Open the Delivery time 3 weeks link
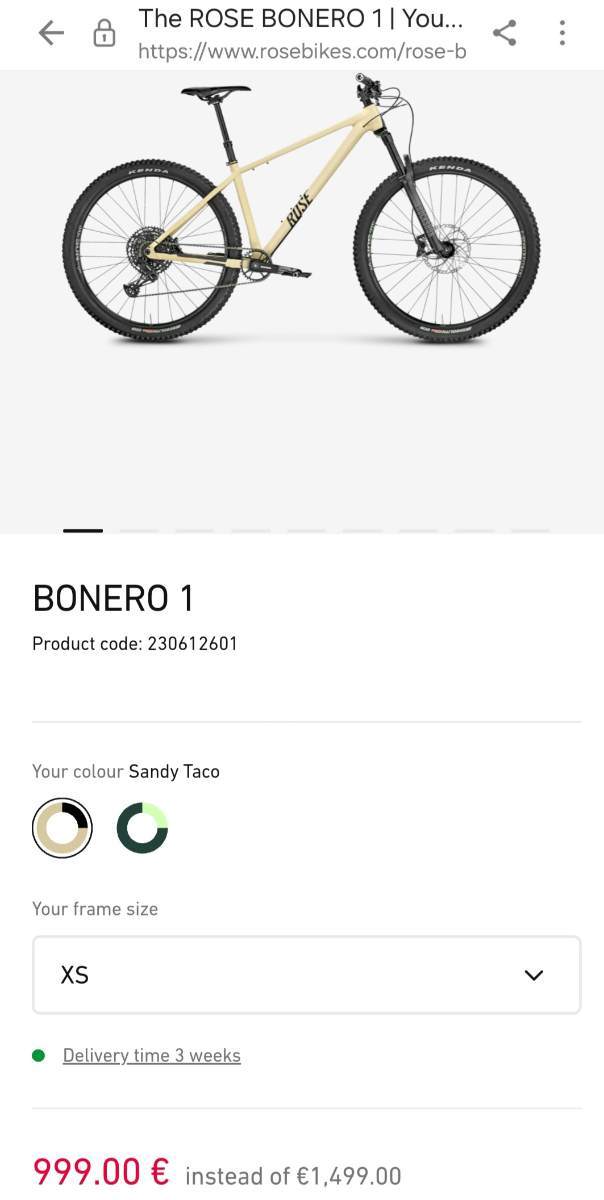This screenshot has width=604, height=1200. tap(151, 1055)
